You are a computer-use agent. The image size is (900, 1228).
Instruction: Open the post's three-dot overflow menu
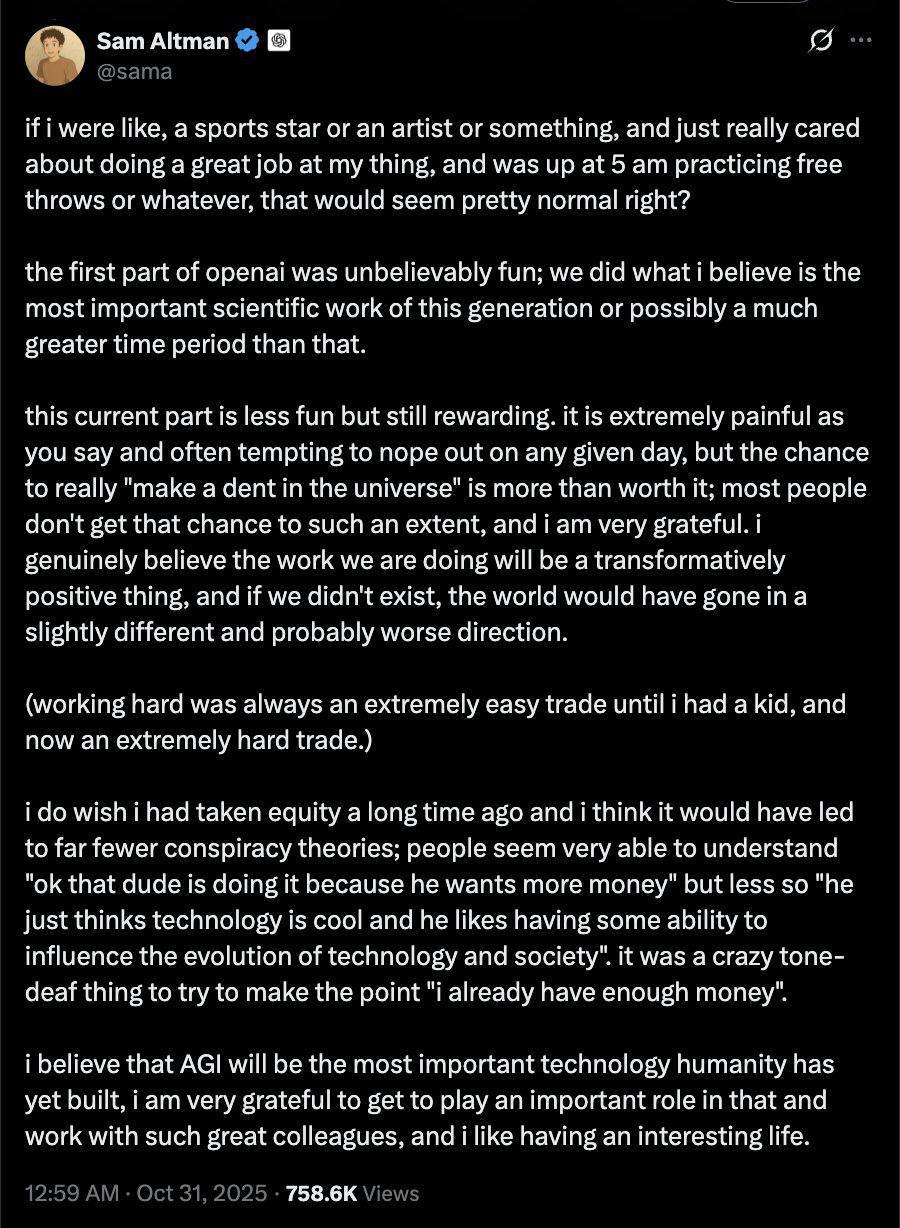click(x=860, y=41)
